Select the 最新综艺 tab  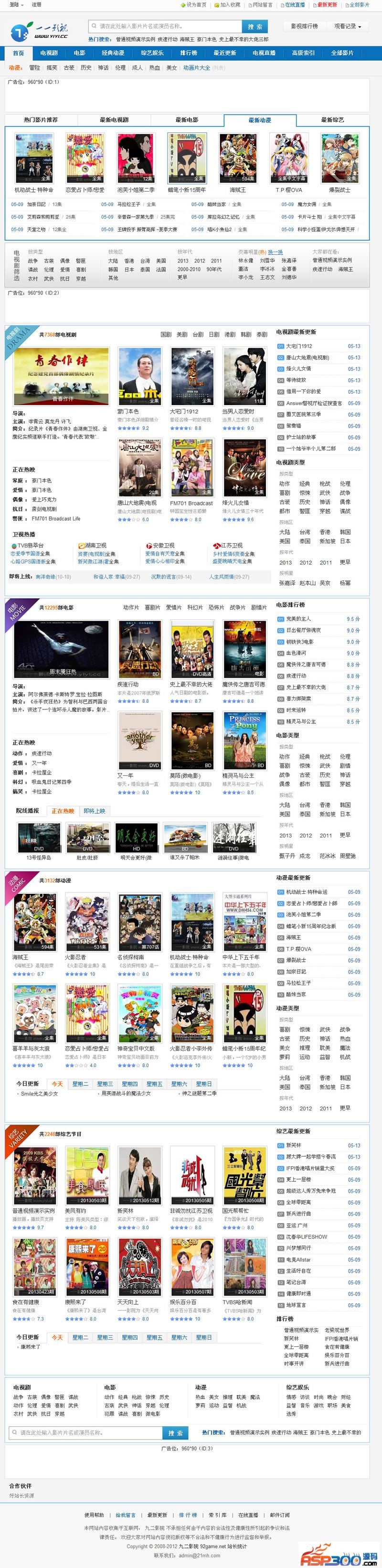(332, 120)
